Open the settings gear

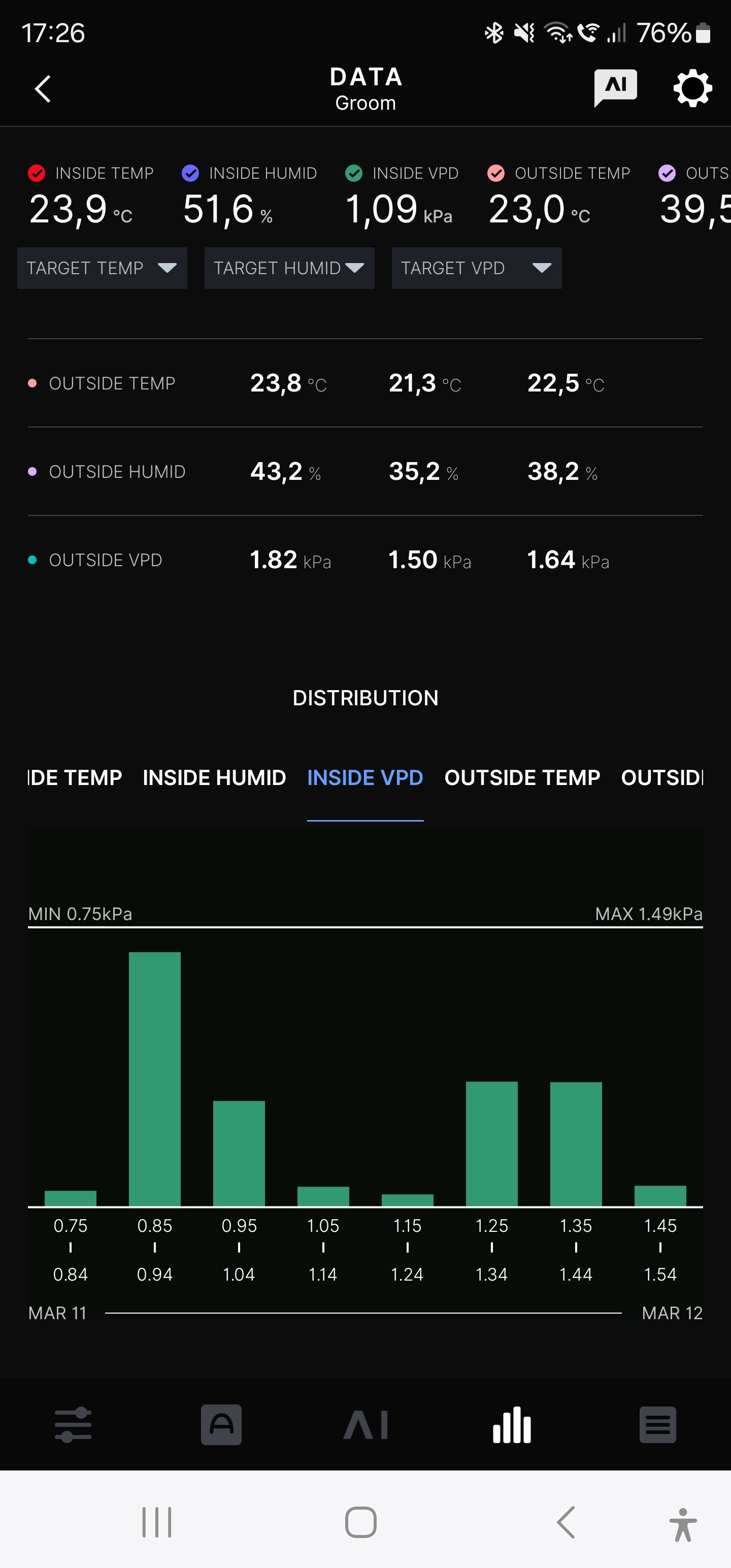click(692, 89)
